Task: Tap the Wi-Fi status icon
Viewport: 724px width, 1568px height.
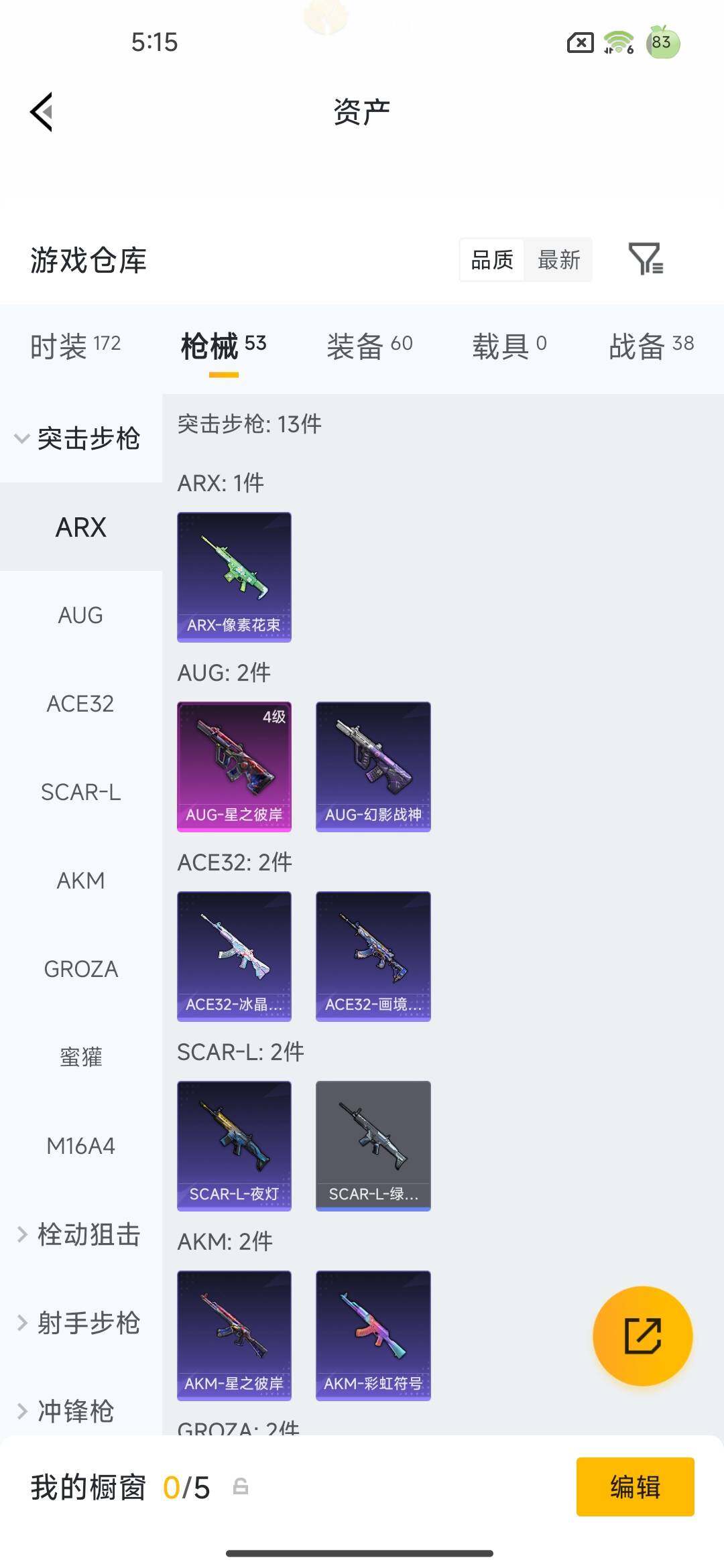Action: coord(617,42)
